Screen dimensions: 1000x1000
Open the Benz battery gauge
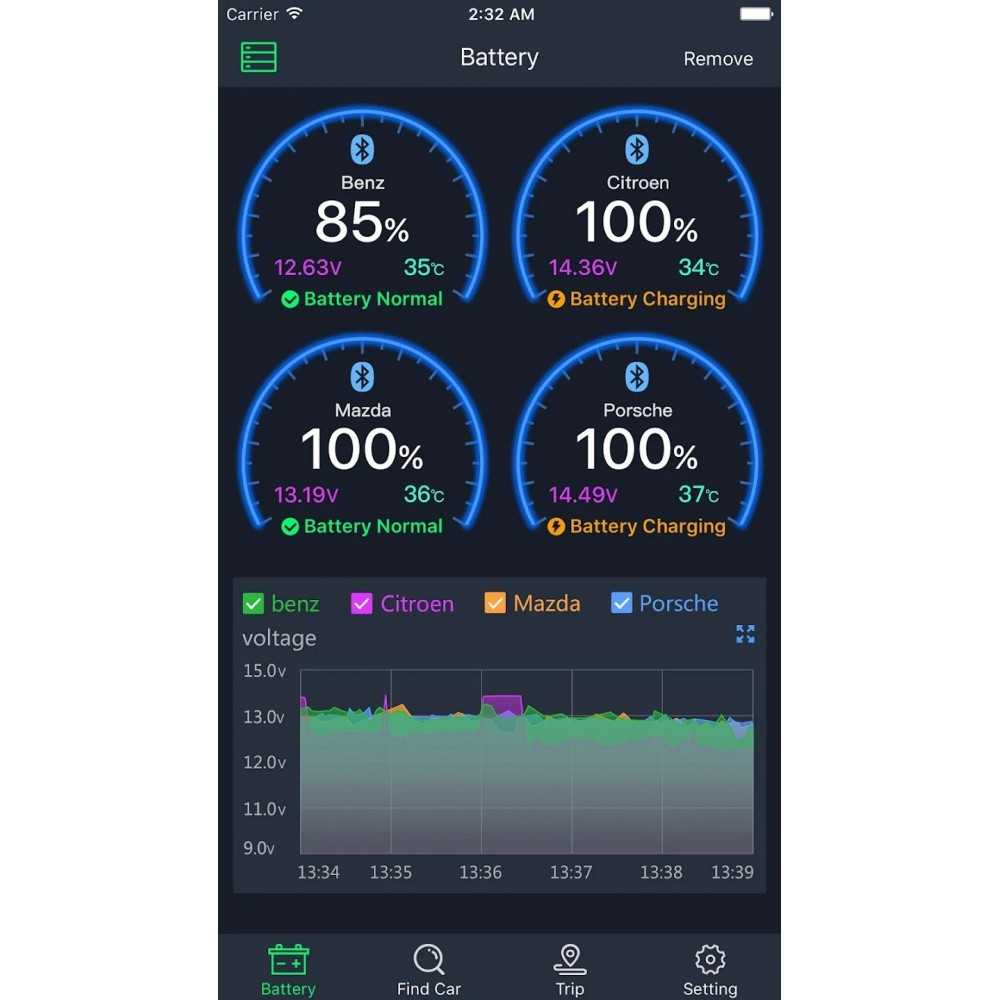[x=362, y=222]
